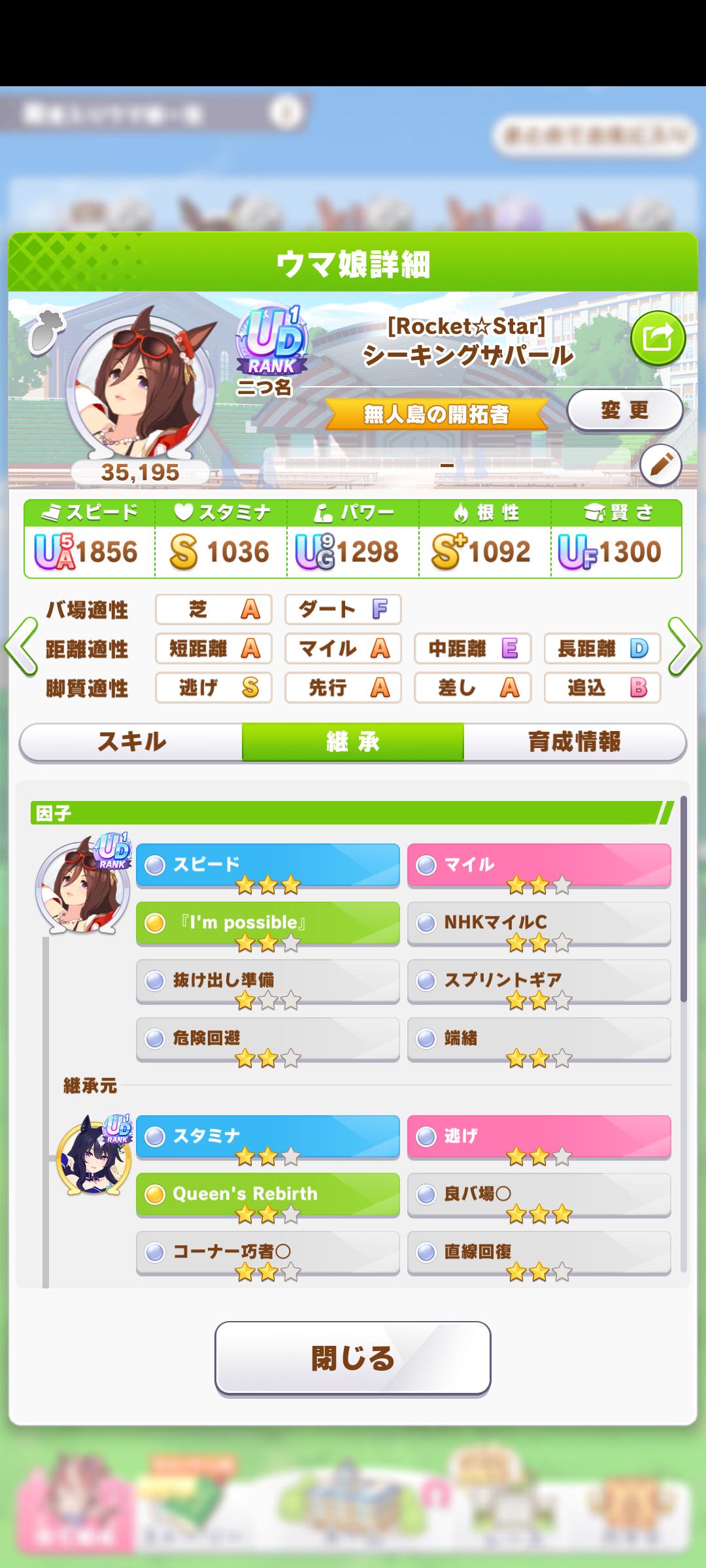View details of the スピード factor

click(x=267, y=866)
